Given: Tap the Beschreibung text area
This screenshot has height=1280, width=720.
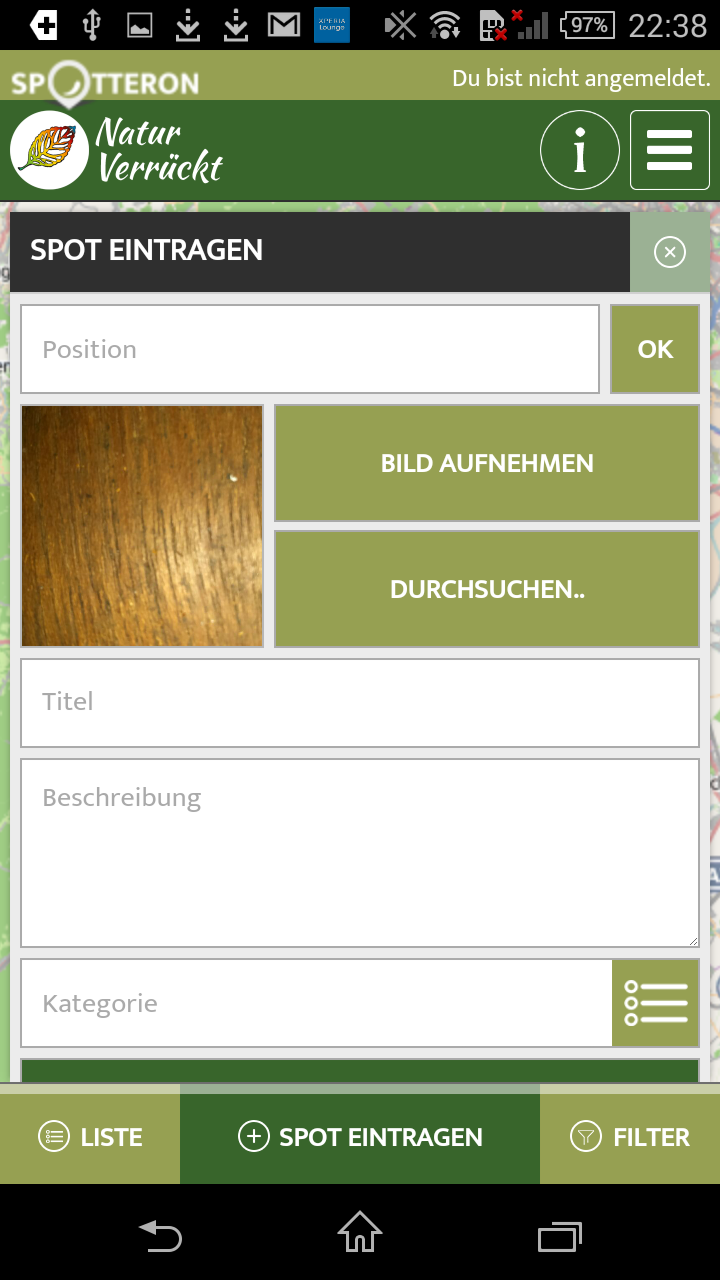Looking at the screenshot, I should tap(360, 852).
